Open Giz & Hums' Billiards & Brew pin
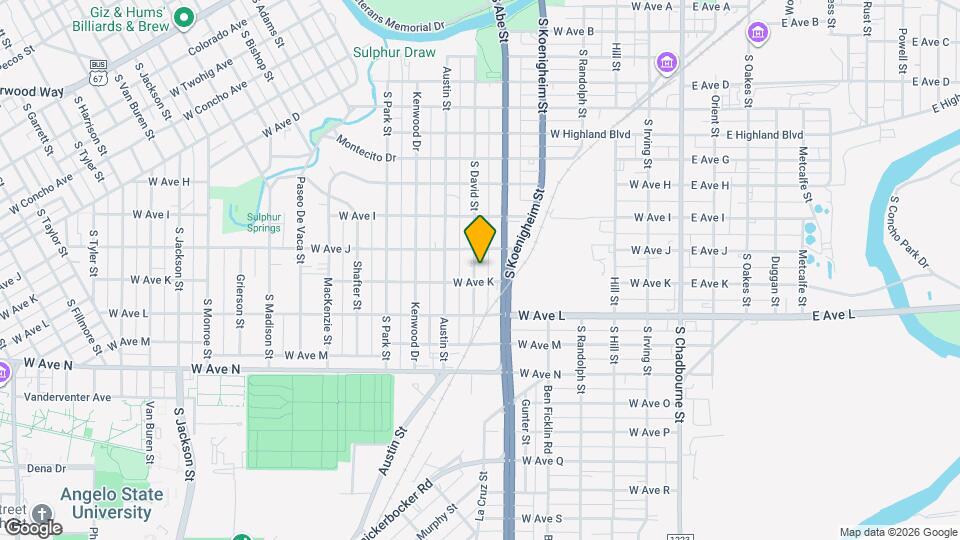The image size is (960, 540). tap(183, 17)
